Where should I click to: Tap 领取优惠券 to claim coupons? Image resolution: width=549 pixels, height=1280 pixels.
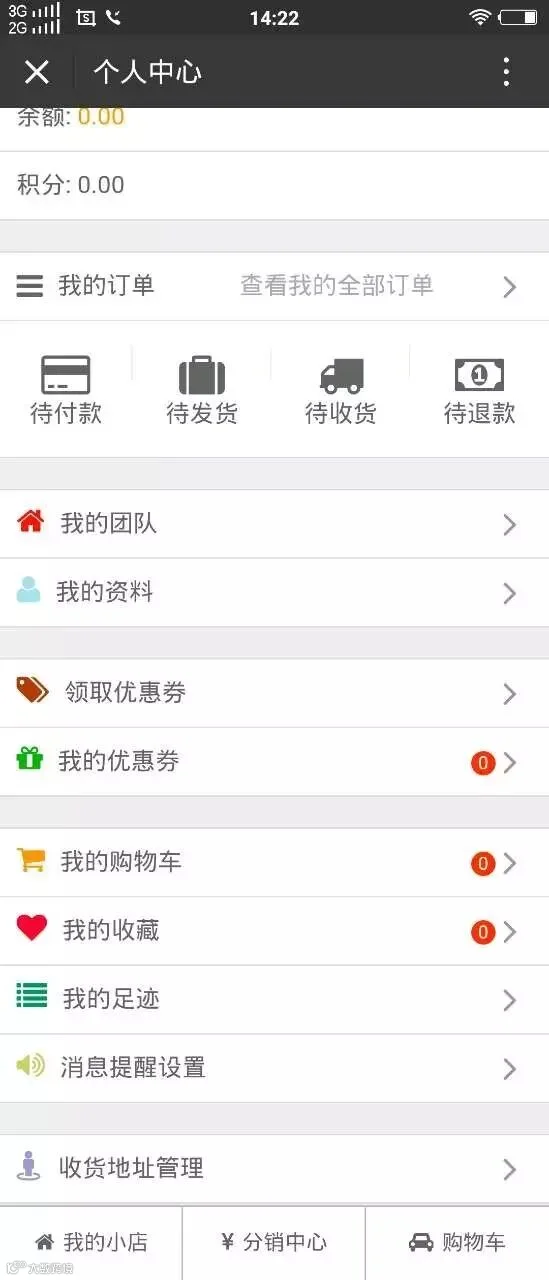[x=274, y=693]
